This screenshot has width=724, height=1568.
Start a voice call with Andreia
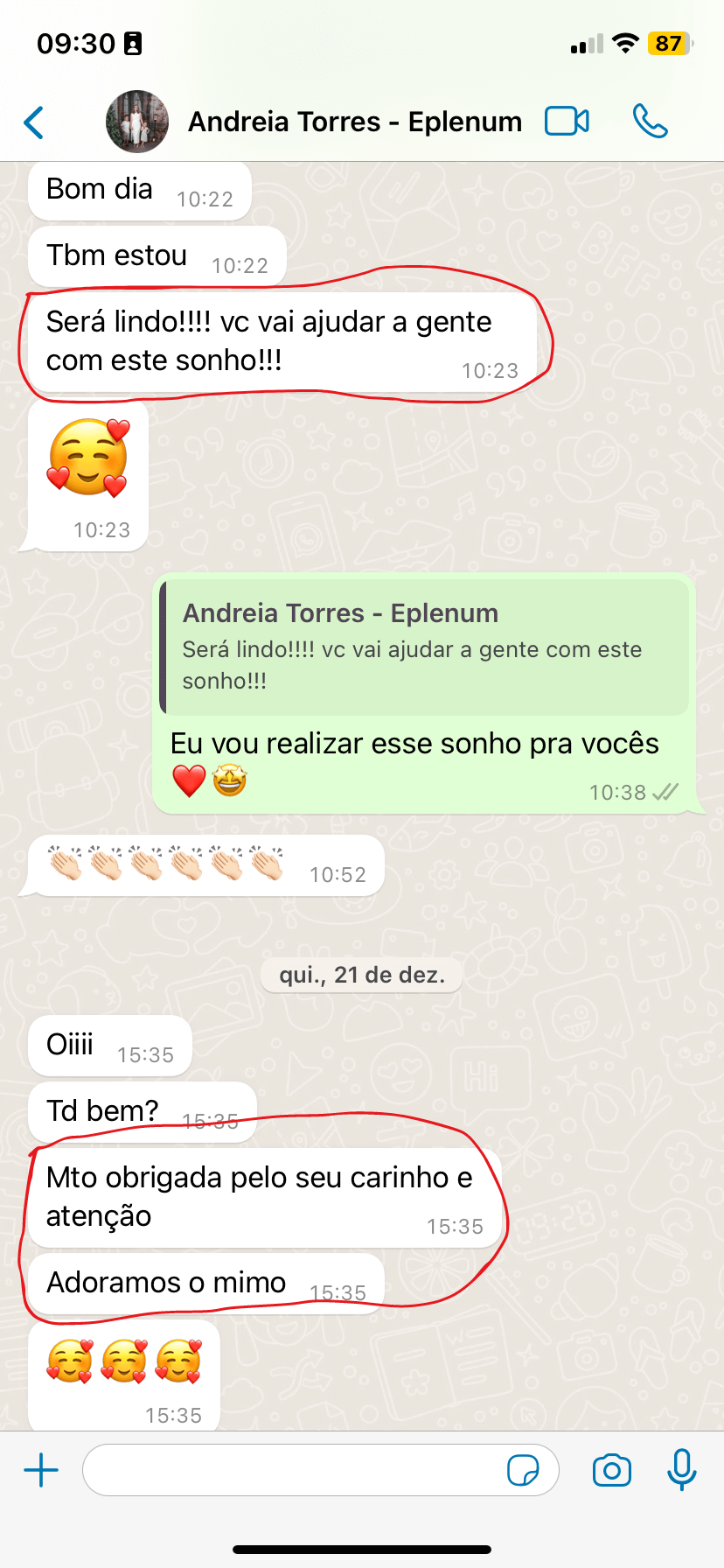point(650,122)
